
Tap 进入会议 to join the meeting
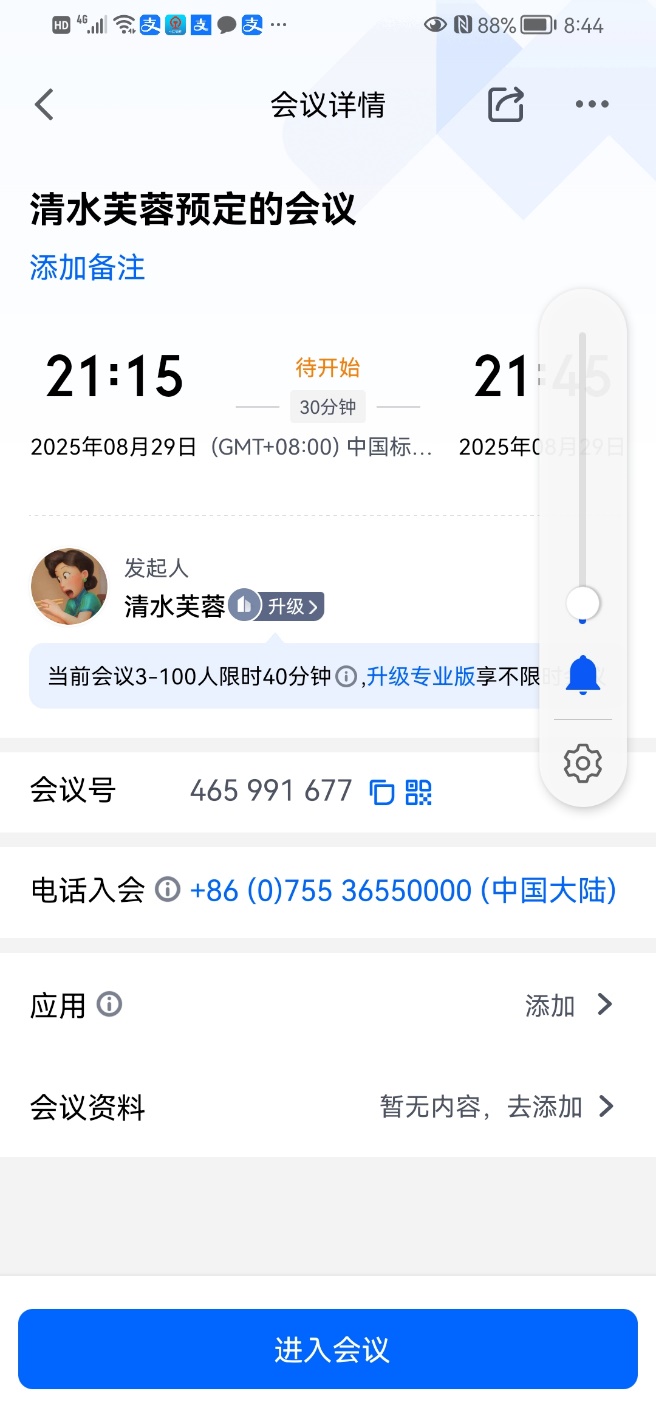tap(328, 1349)
